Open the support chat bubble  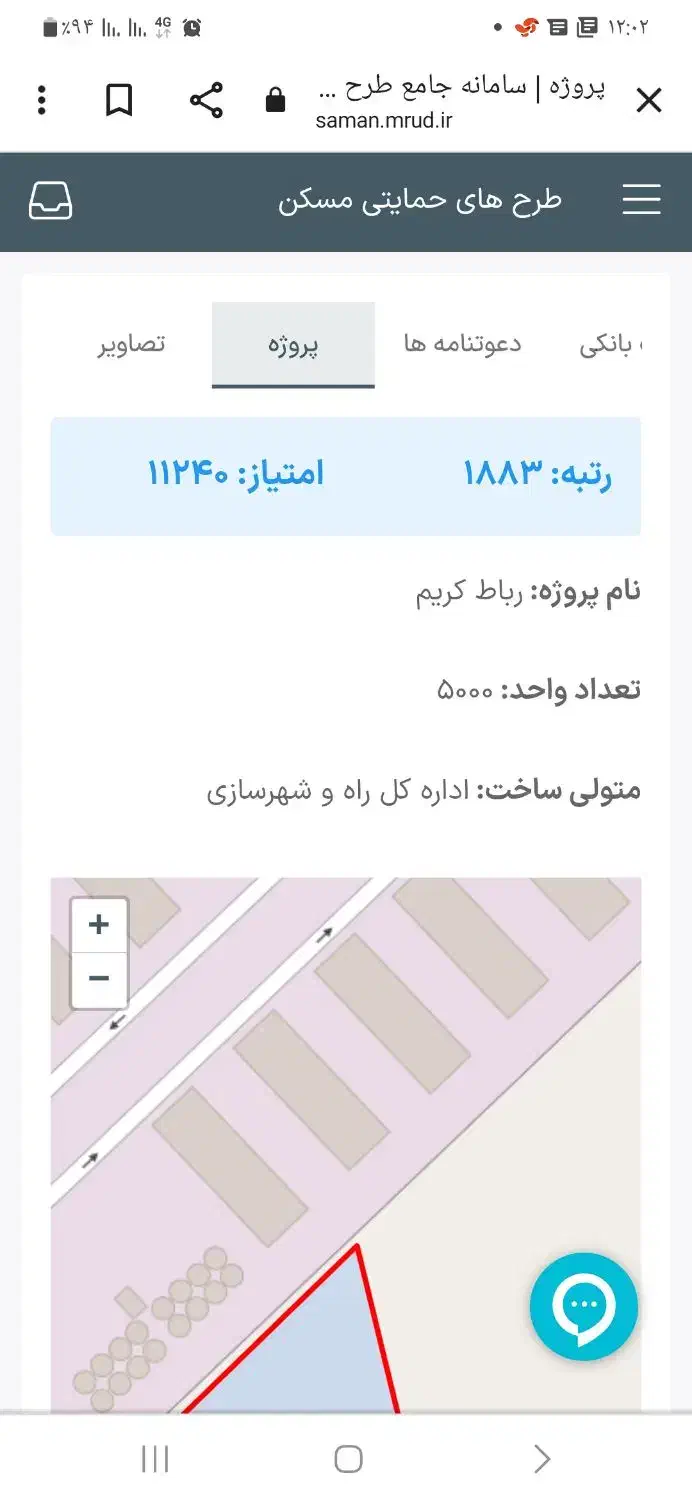[x=584, y=1306]
